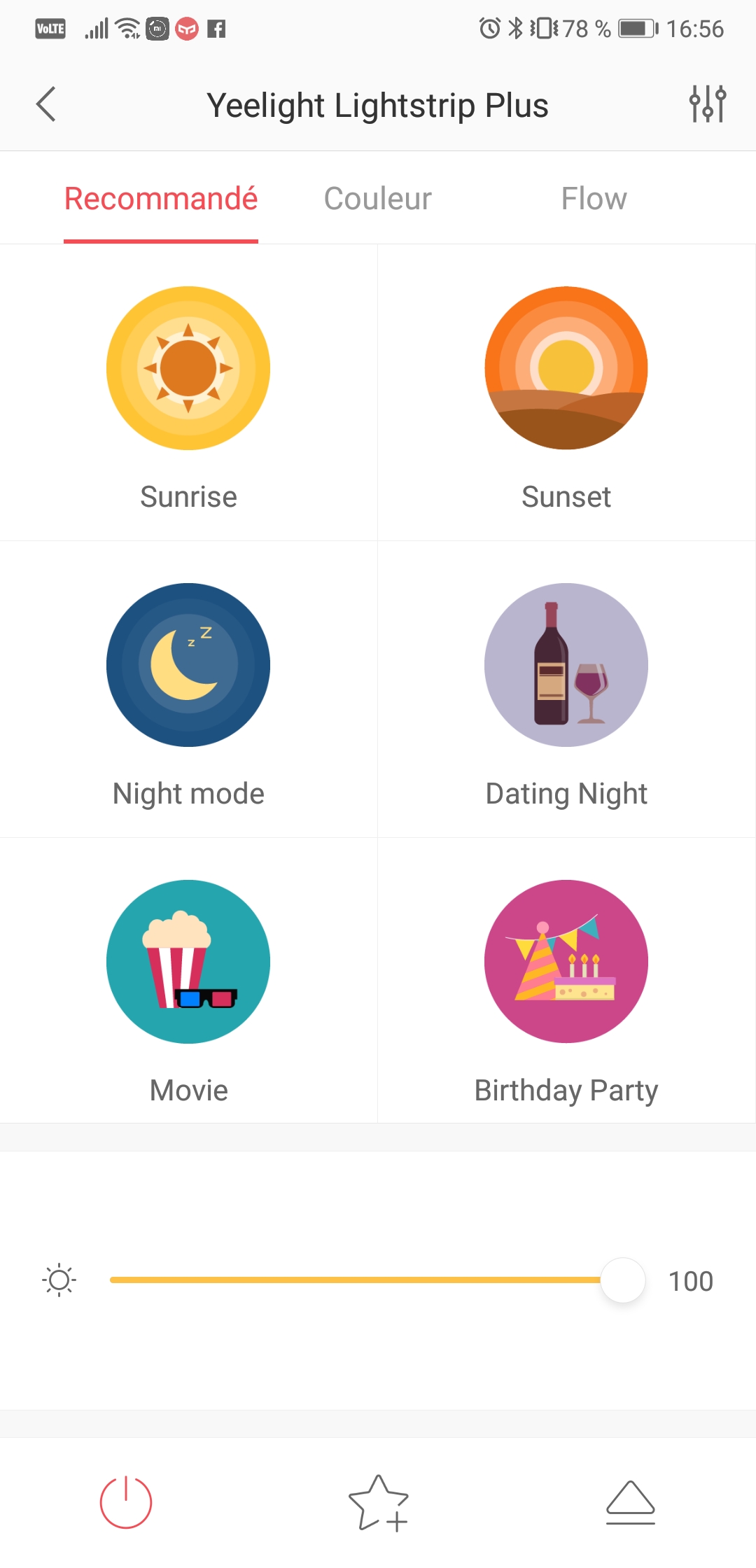
Task: Activate the Sunset scene
Action: click(566, 369)
